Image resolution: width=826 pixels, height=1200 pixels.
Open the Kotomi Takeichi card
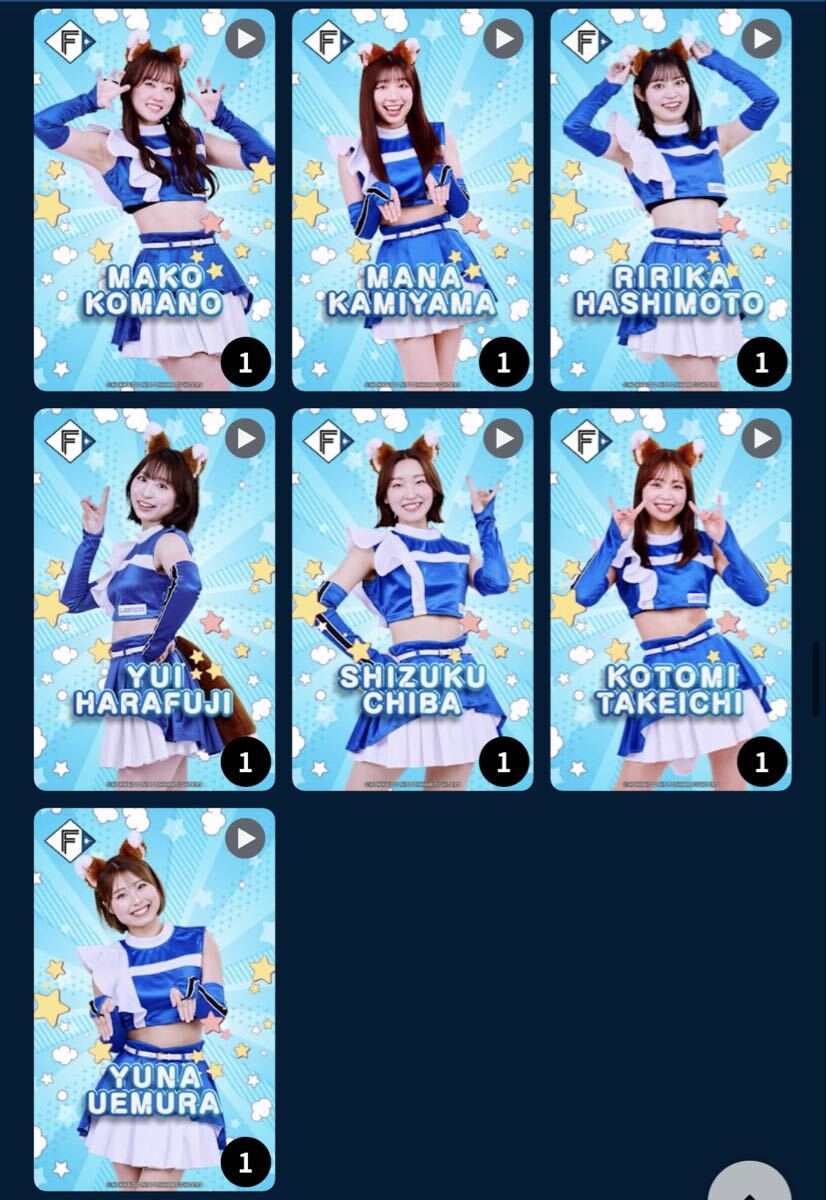670,600
